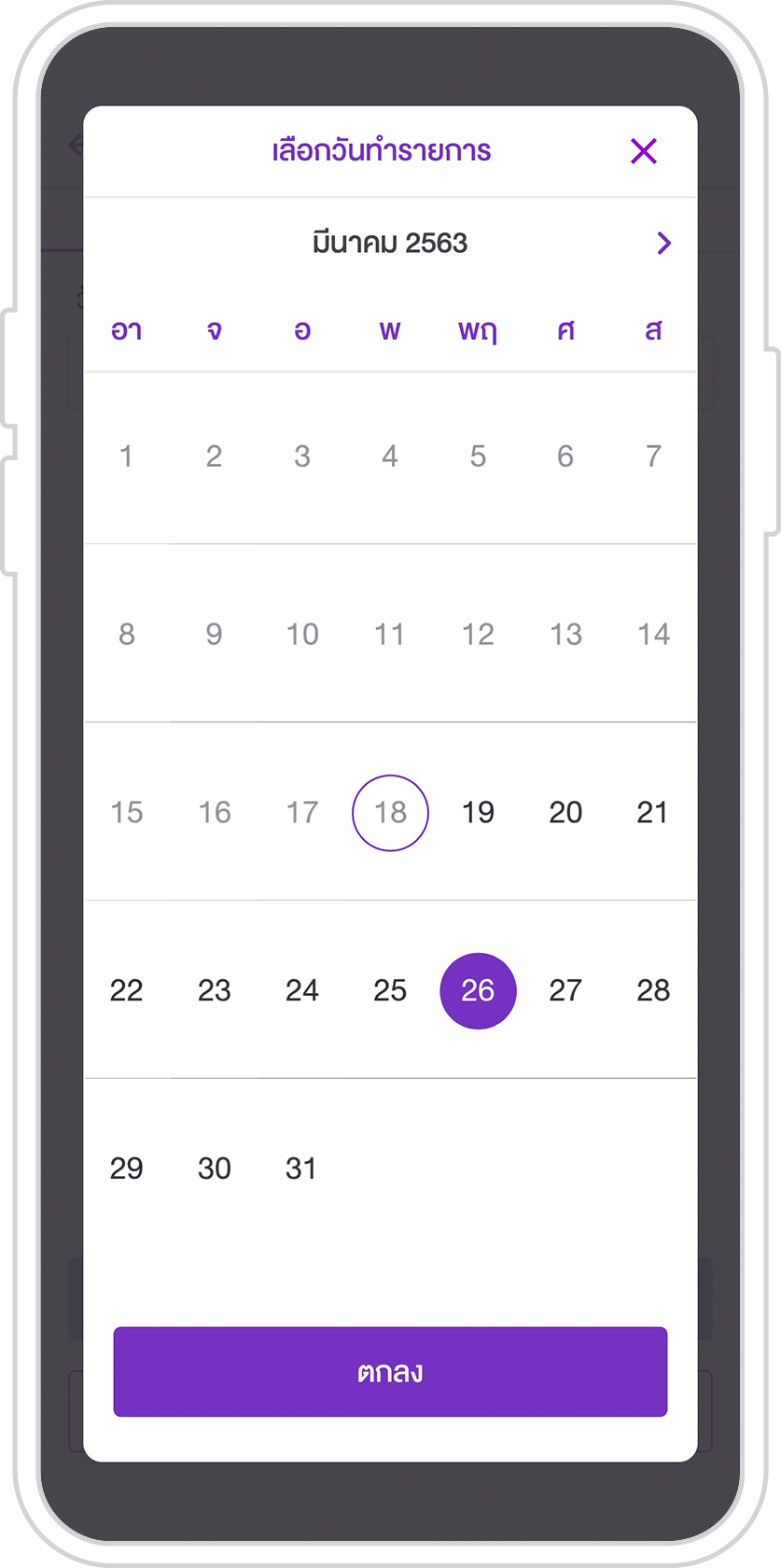Screen dimensions: 781x1568
Task: Select date 28
Action: (x=653, y=990)
